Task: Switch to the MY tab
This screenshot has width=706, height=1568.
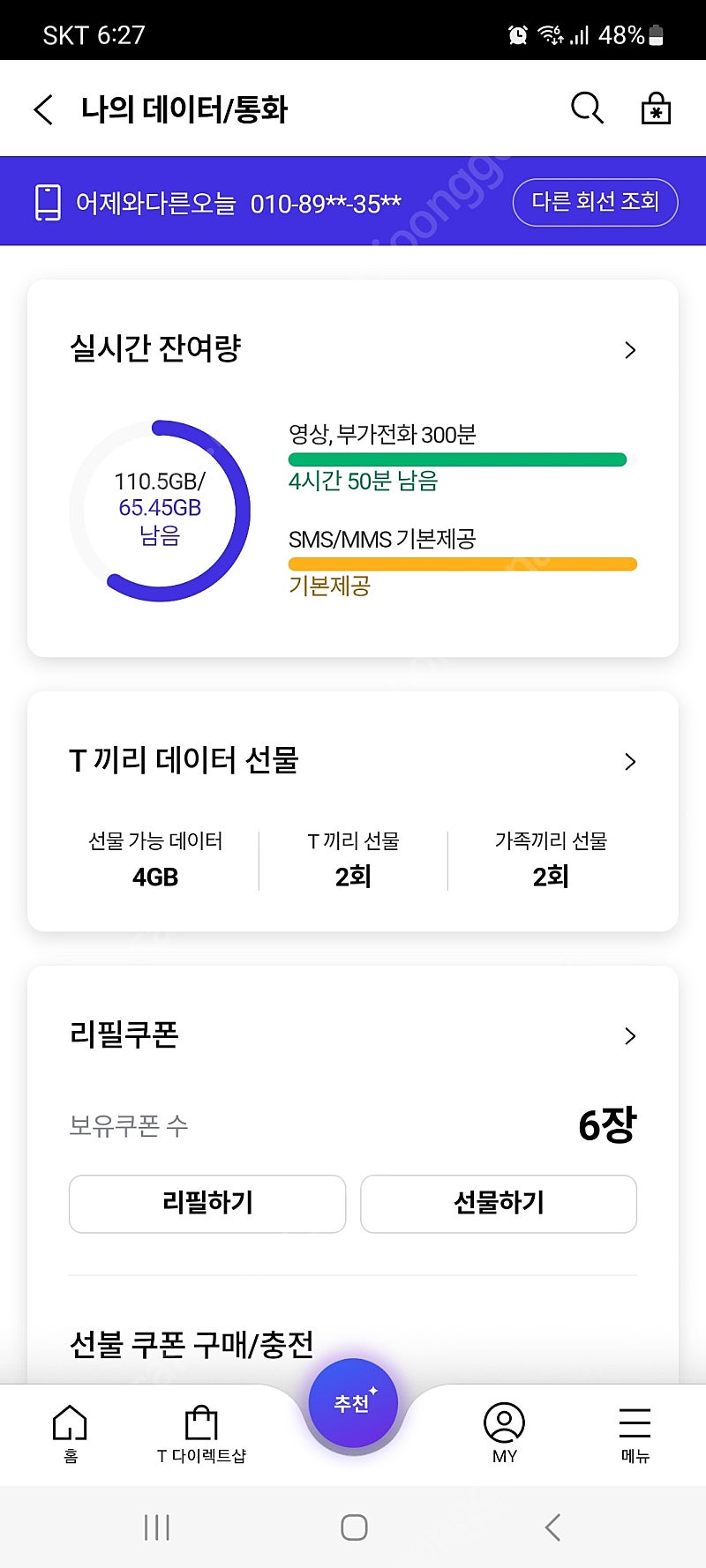Action: [504, 1433]
